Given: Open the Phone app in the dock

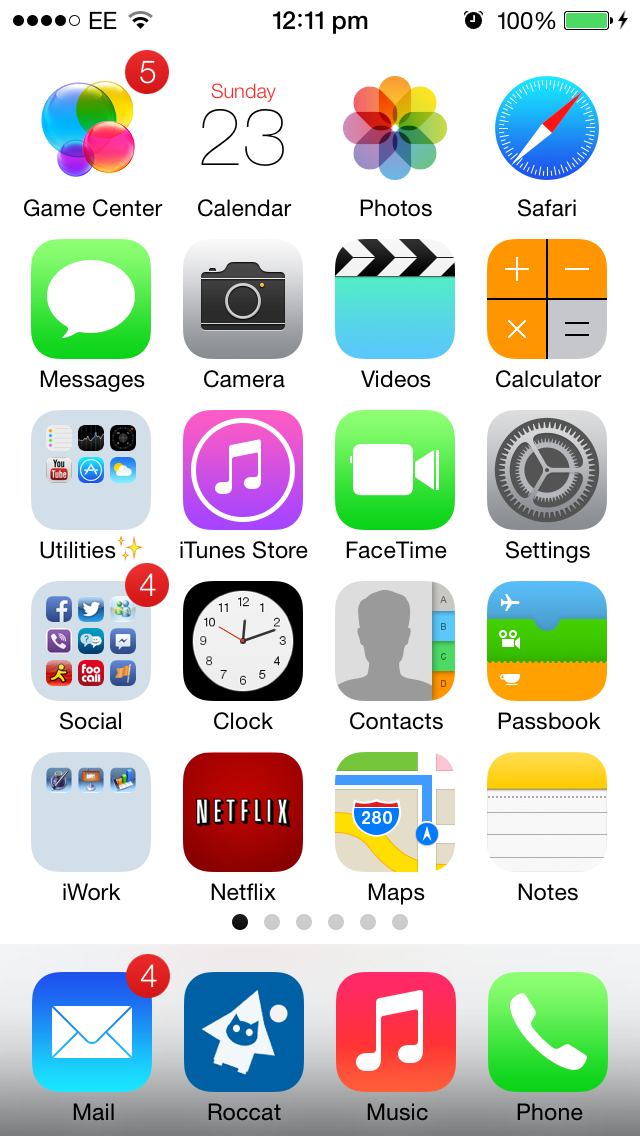Looking at the screenshot, I should [548, 1032].
